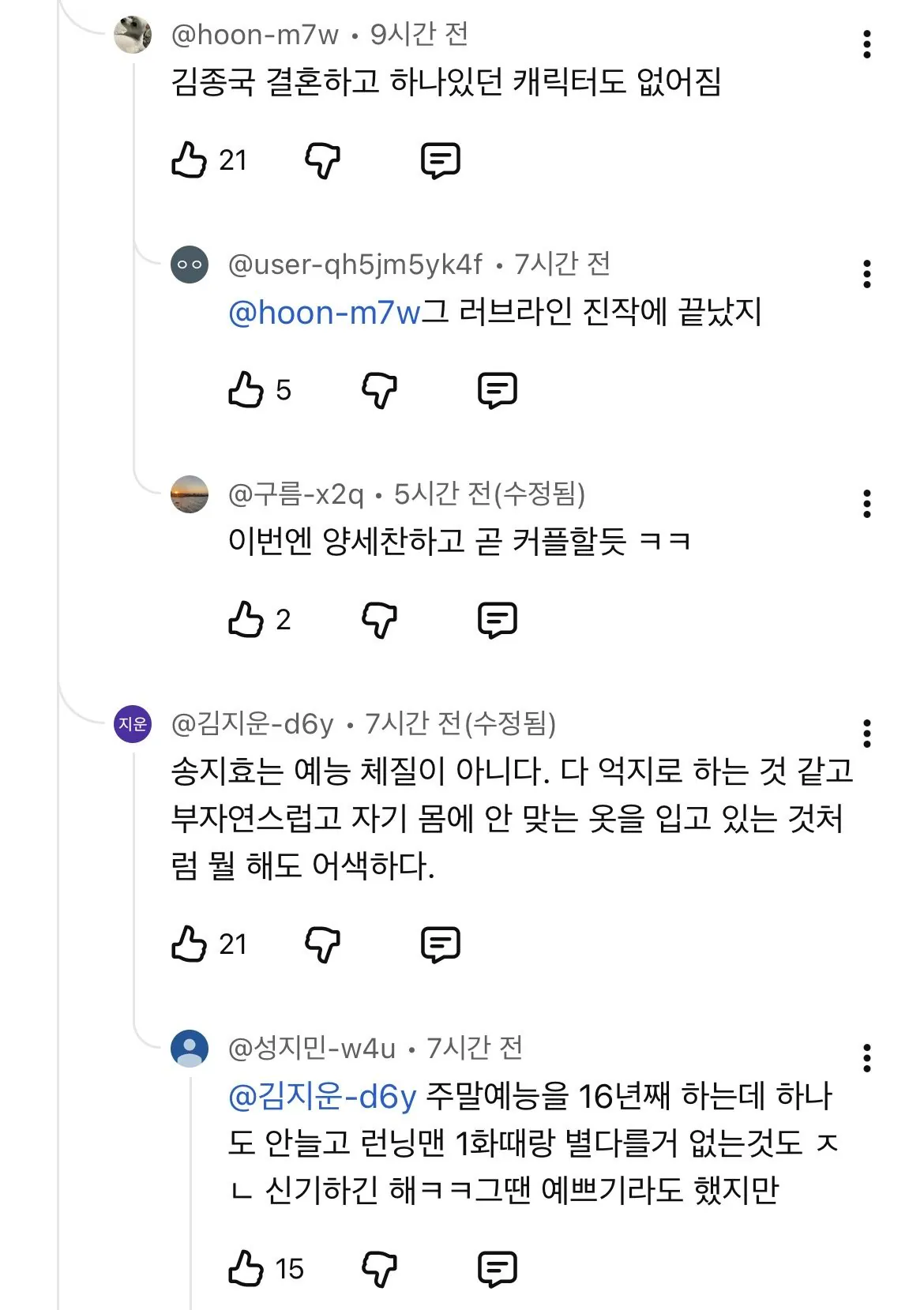Open options menu for @hoon-m7w's comment

tap(866, 44)
